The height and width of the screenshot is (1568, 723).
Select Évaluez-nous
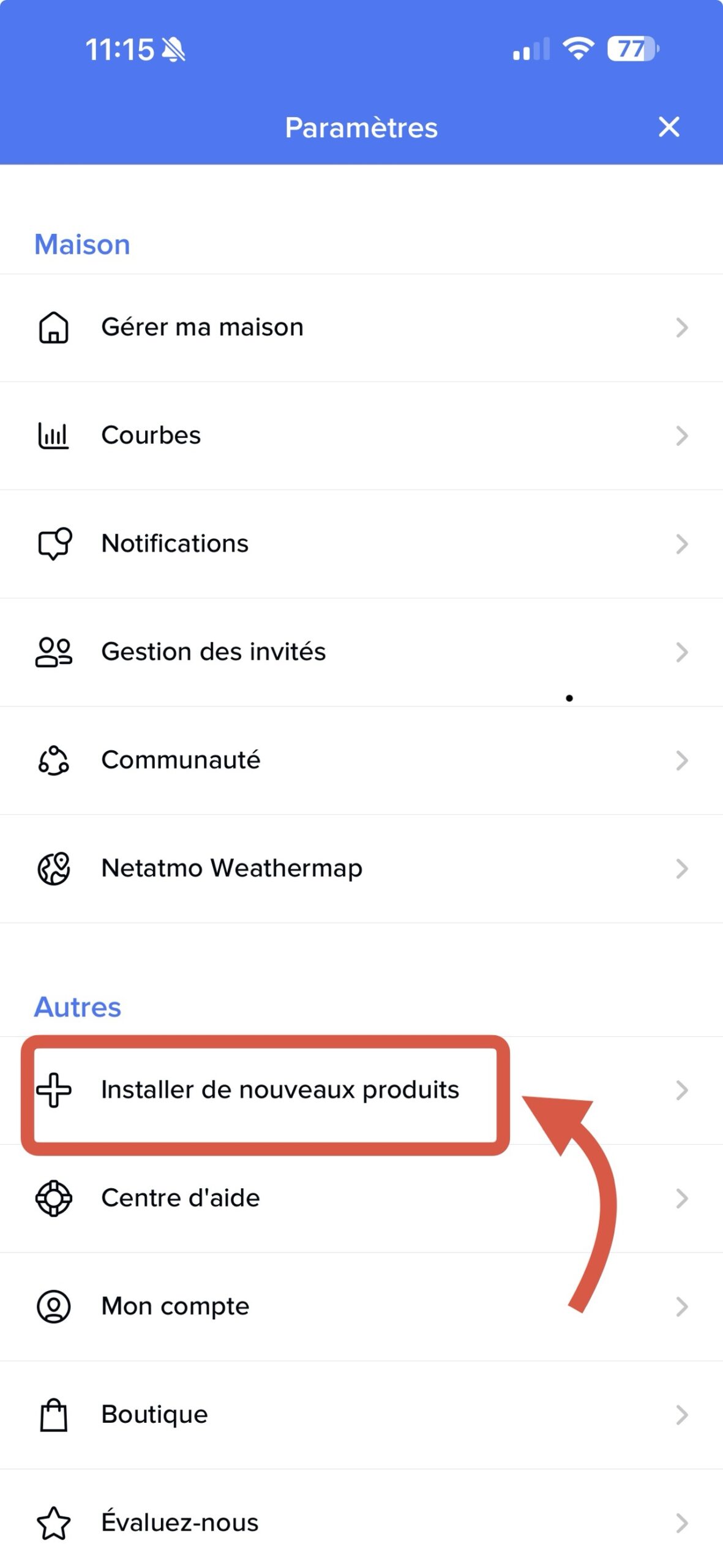[361, 1523]
